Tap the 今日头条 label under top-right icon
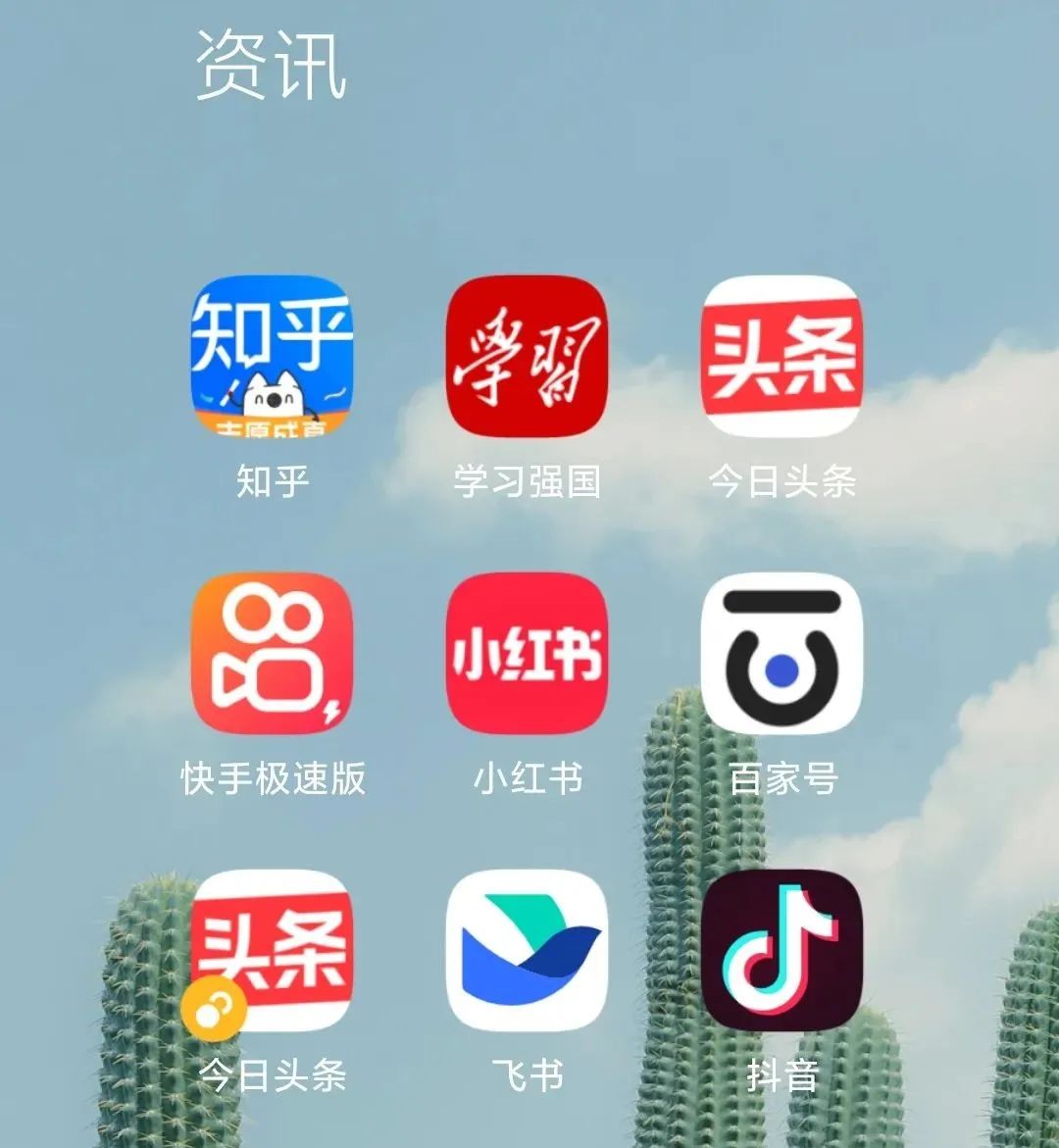Viewport: 1059px width, 1148px height. click(780, 477)
